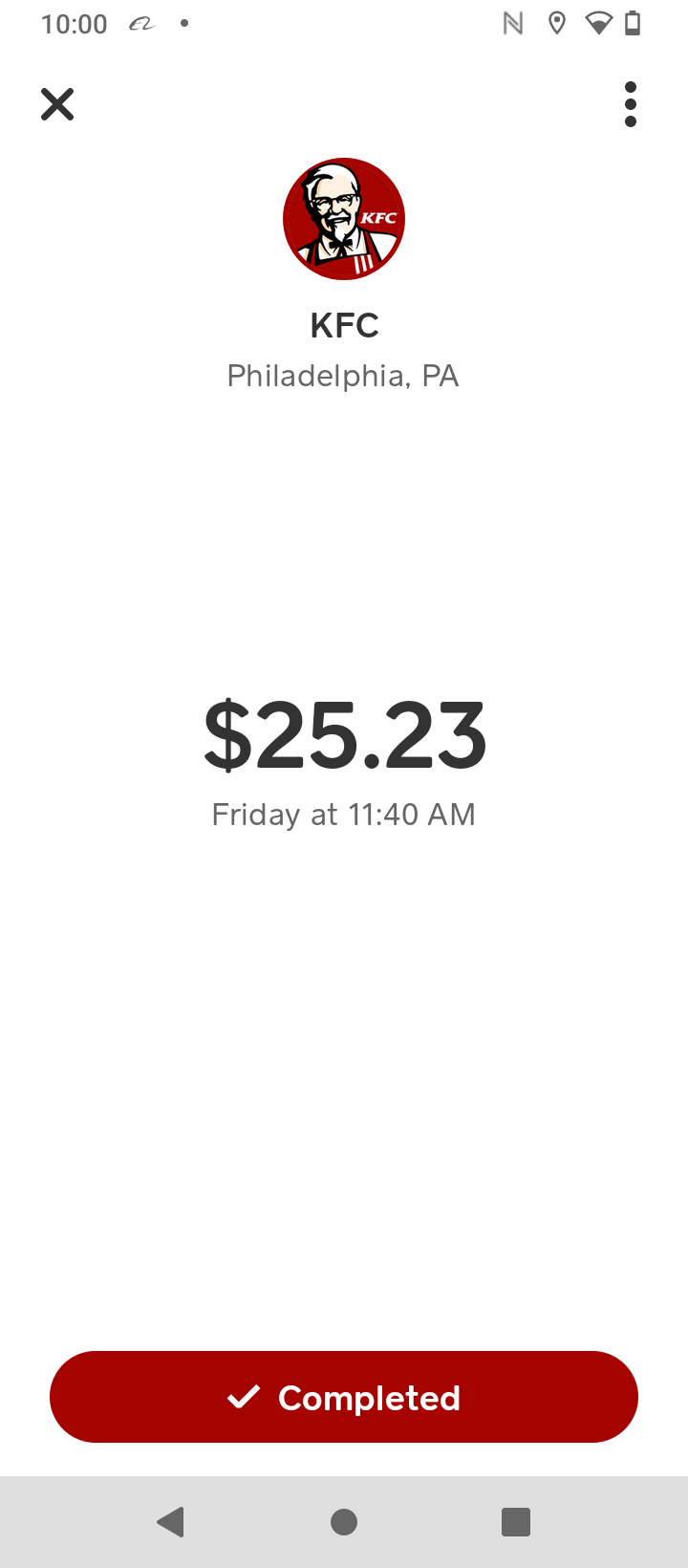Open the three-dot overflow menu
The height and width of the screenshot is (1568, 688).
click(630, 104)
